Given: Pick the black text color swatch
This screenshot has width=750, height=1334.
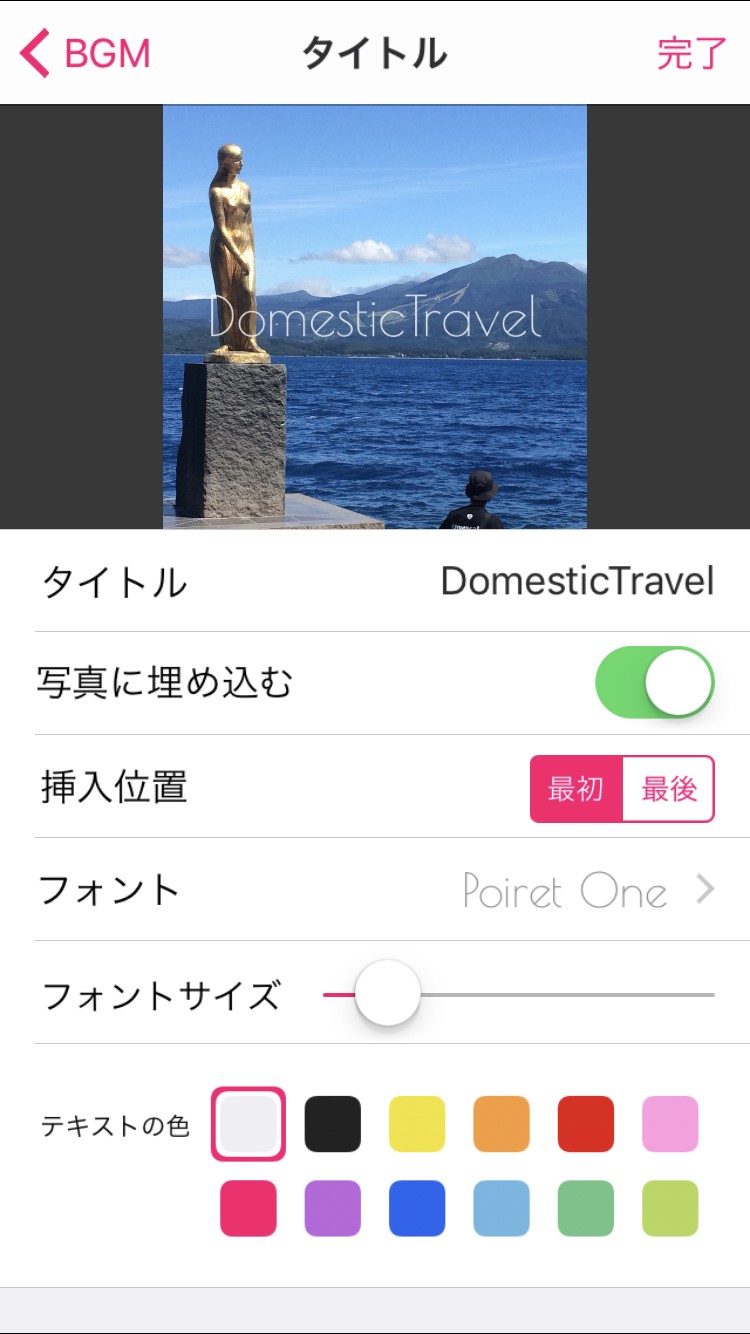Looking at the screenshot, I should 333,1124.
